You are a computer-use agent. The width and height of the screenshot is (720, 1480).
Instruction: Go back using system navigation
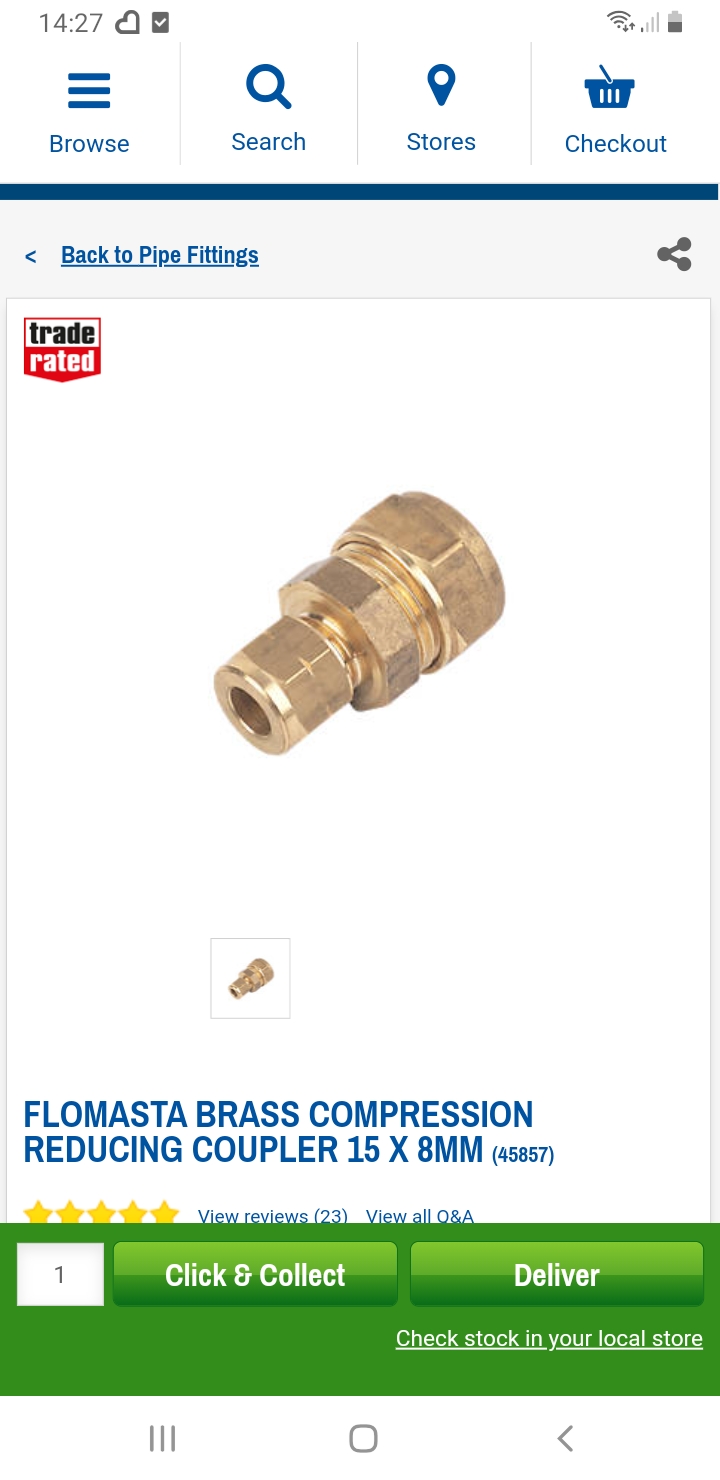[x=565, y=1439]
